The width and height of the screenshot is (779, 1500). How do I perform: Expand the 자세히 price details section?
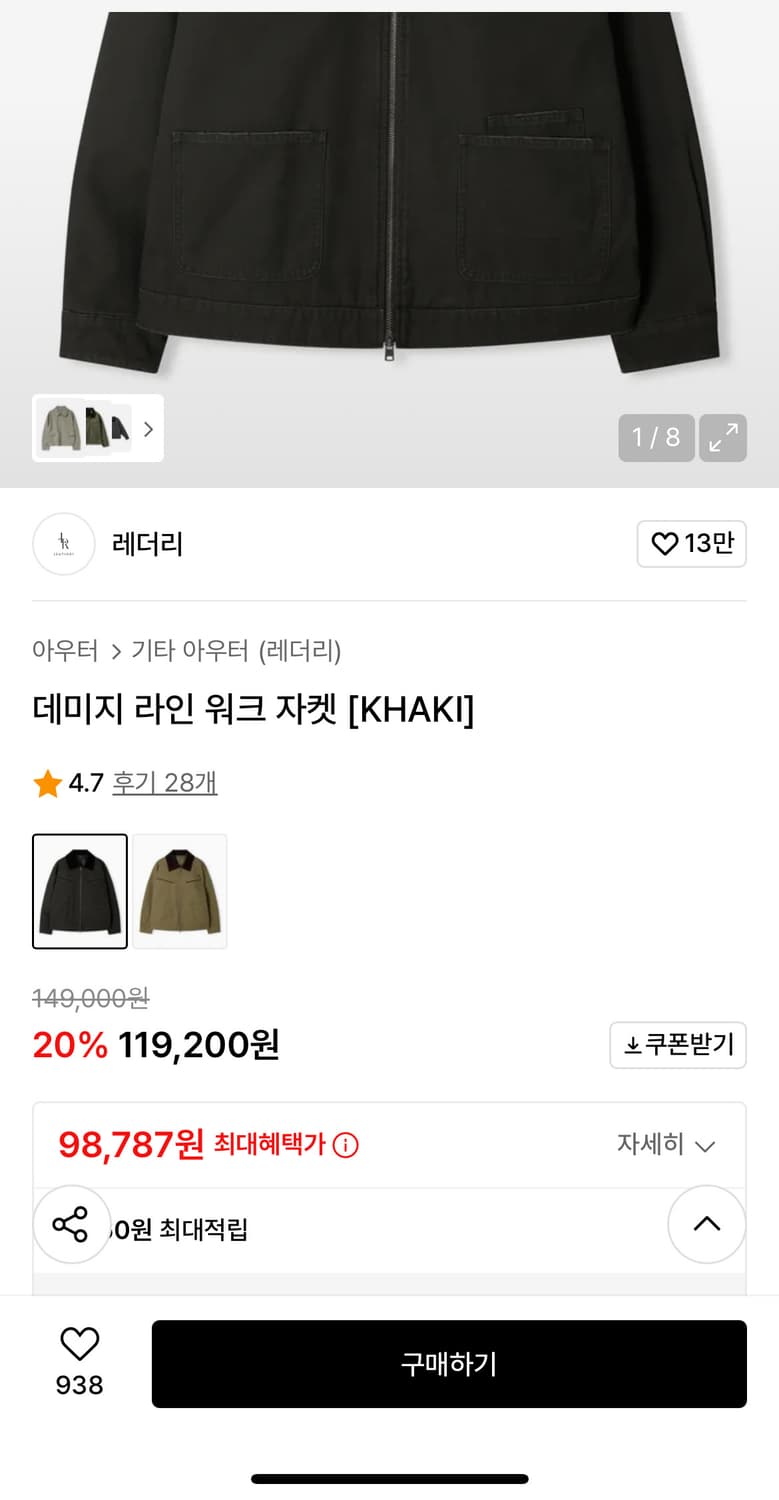pos(668,1145)
